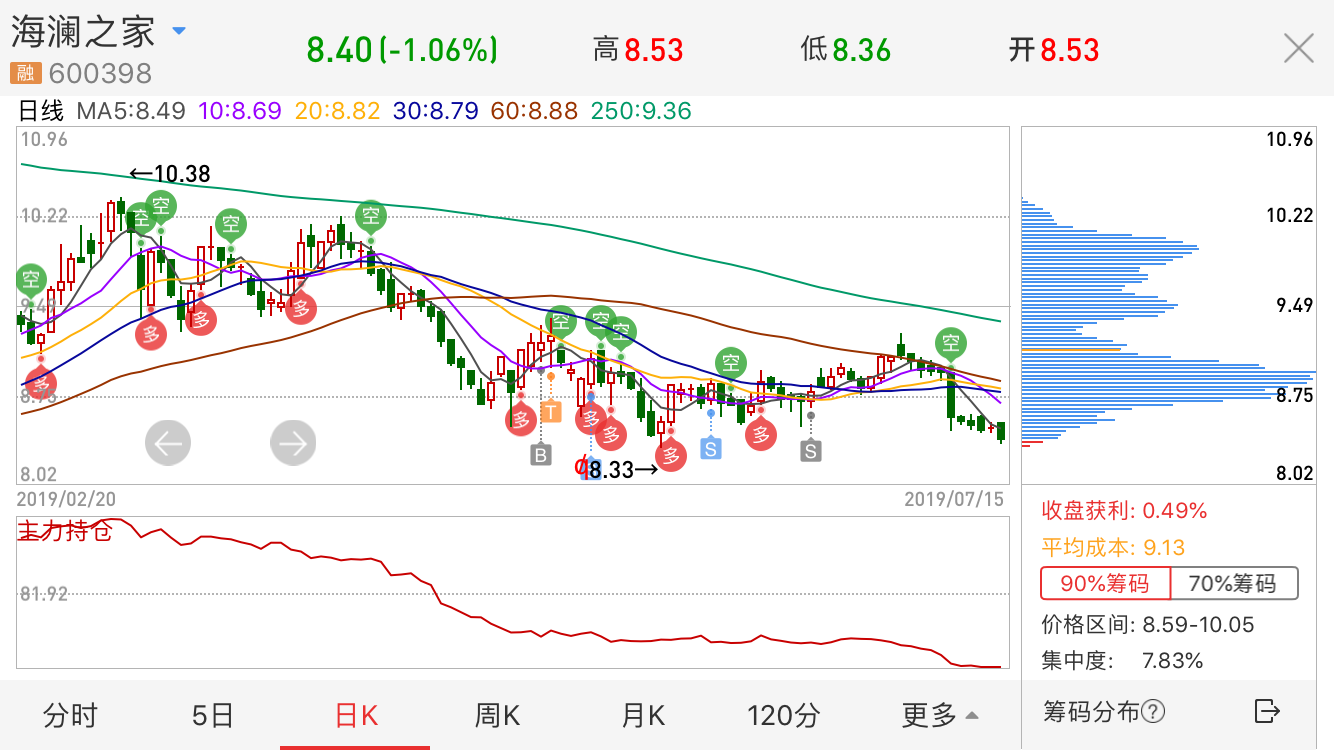Open the stock switcher dropdown next to 海澜之家
This screenshot has width=1334, height=750.
pos(179,31)
